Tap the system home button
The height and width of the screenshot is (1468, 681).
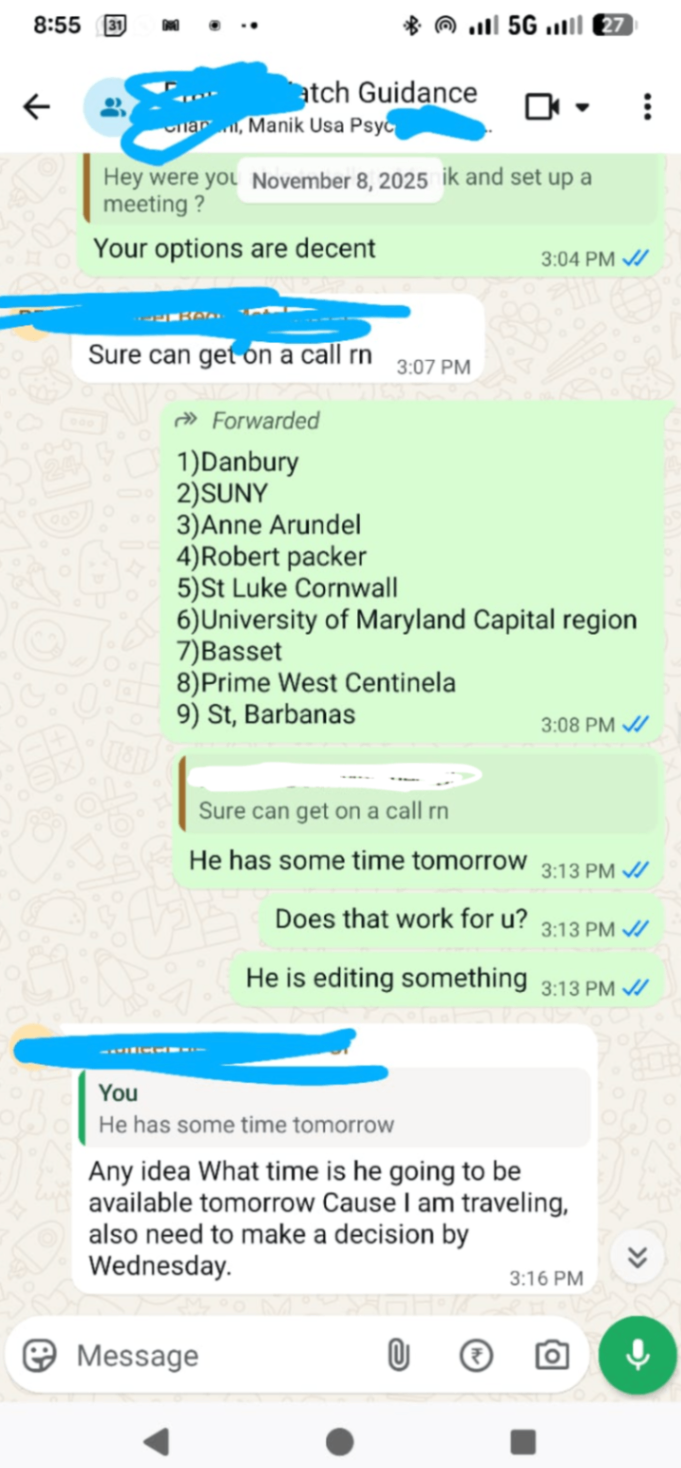[x=340, y=1441]
